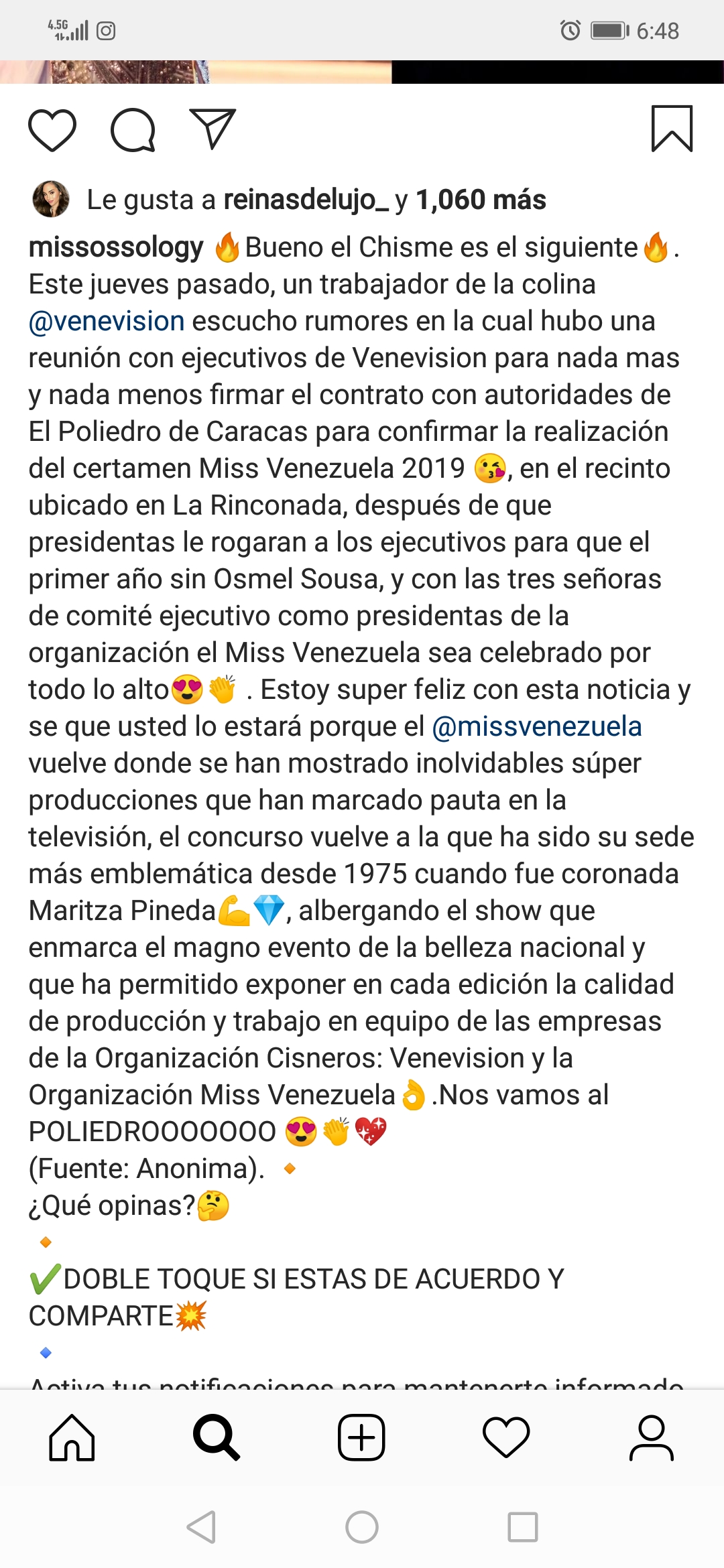Share the post with the paper plane icon
Screen dimensions: 724x1568
[x=213, y=128]
